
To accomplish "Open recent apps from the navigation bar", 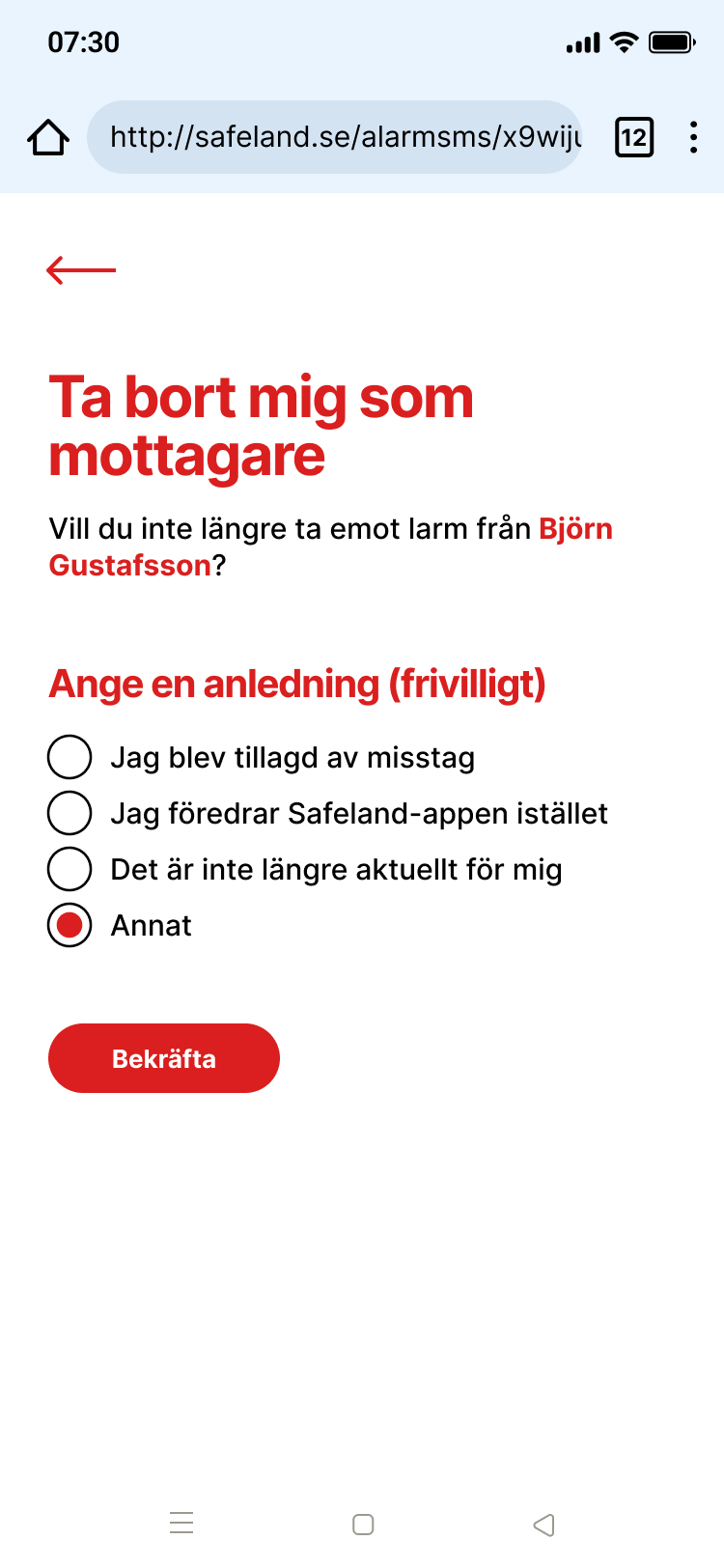I will pos(181,1524).
